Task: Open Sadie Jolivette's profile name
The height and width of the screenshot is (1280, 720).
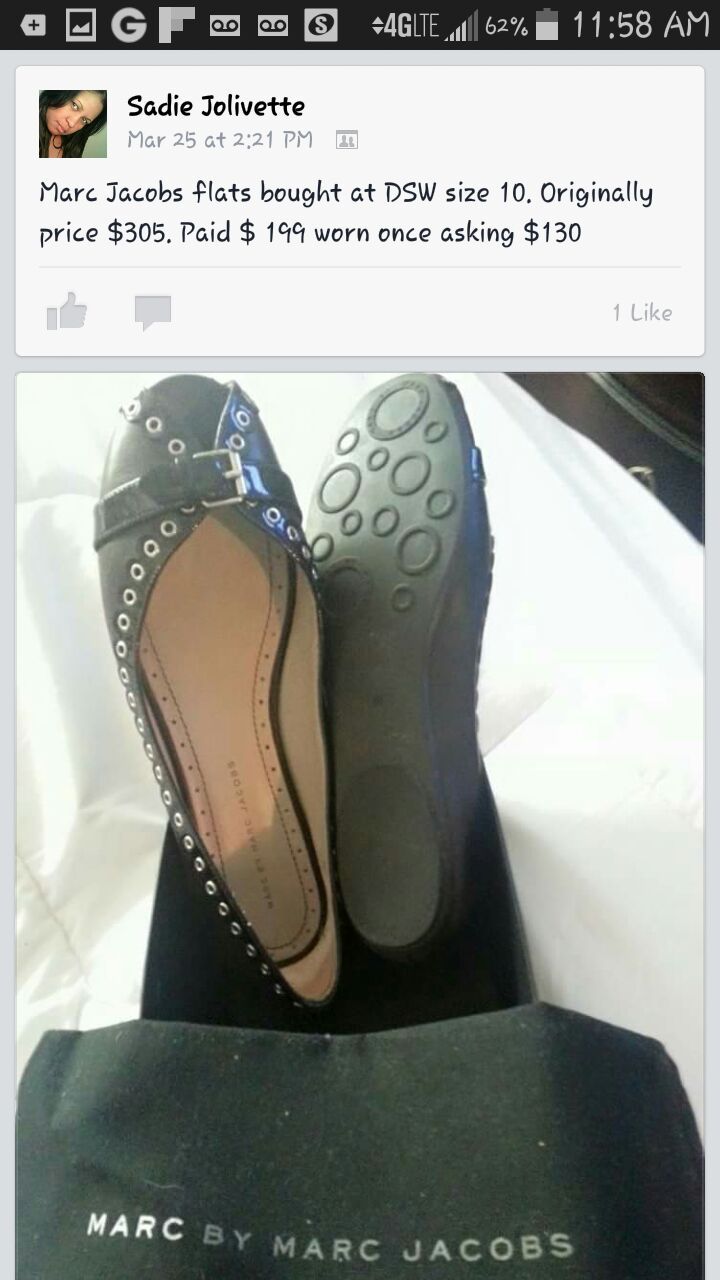Action: [216, 106]
